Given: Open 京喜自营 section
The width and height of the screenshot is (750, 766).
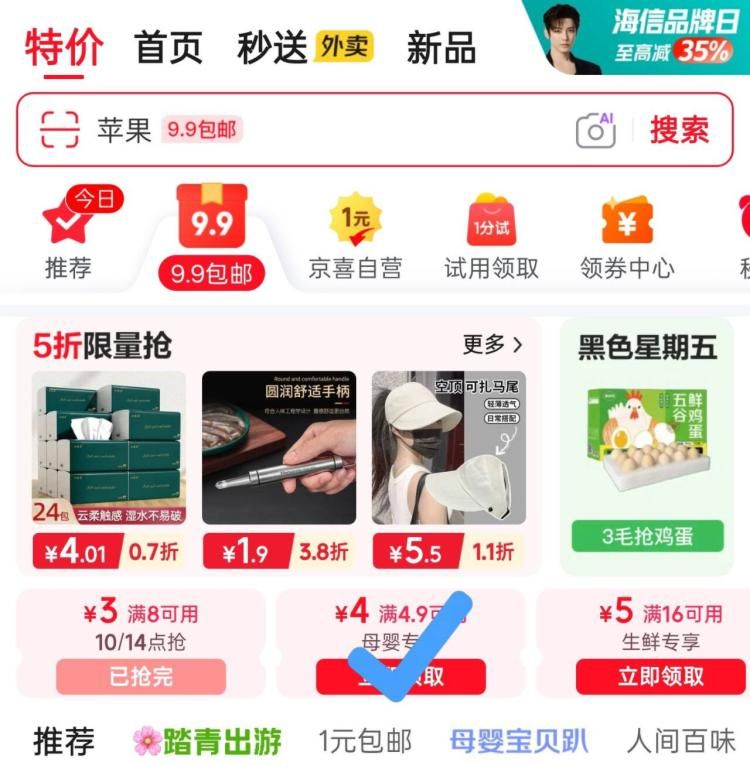Looking at the screenshot, I should tap(355, 237).
